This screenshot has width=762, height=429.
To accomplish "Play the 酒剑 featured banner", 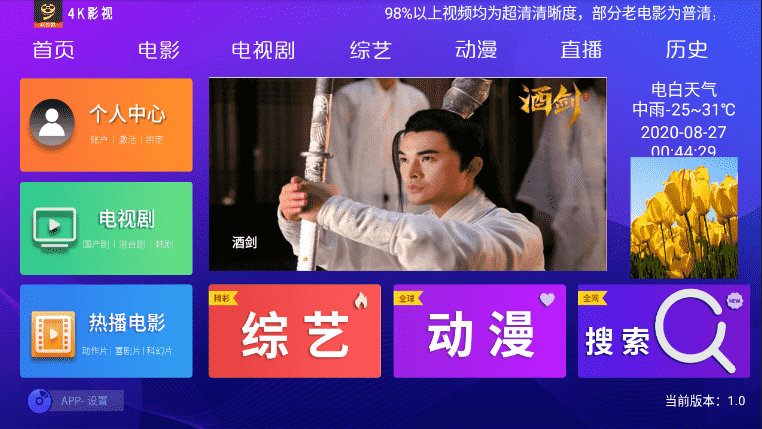I will [407, 174].
